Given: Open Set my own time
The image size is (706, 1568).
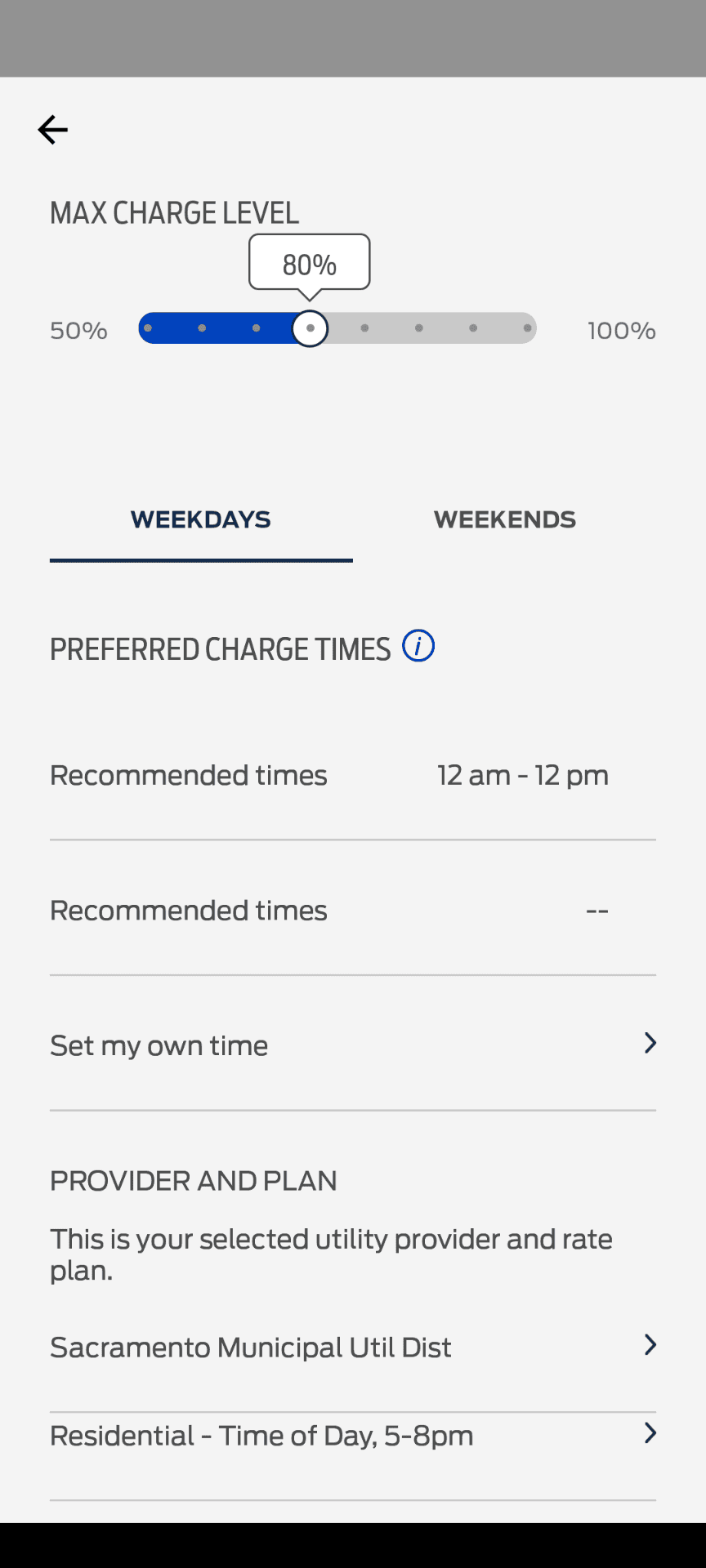Looking at the screenshot, I should pyautogui.click(x=353, y=1045).
